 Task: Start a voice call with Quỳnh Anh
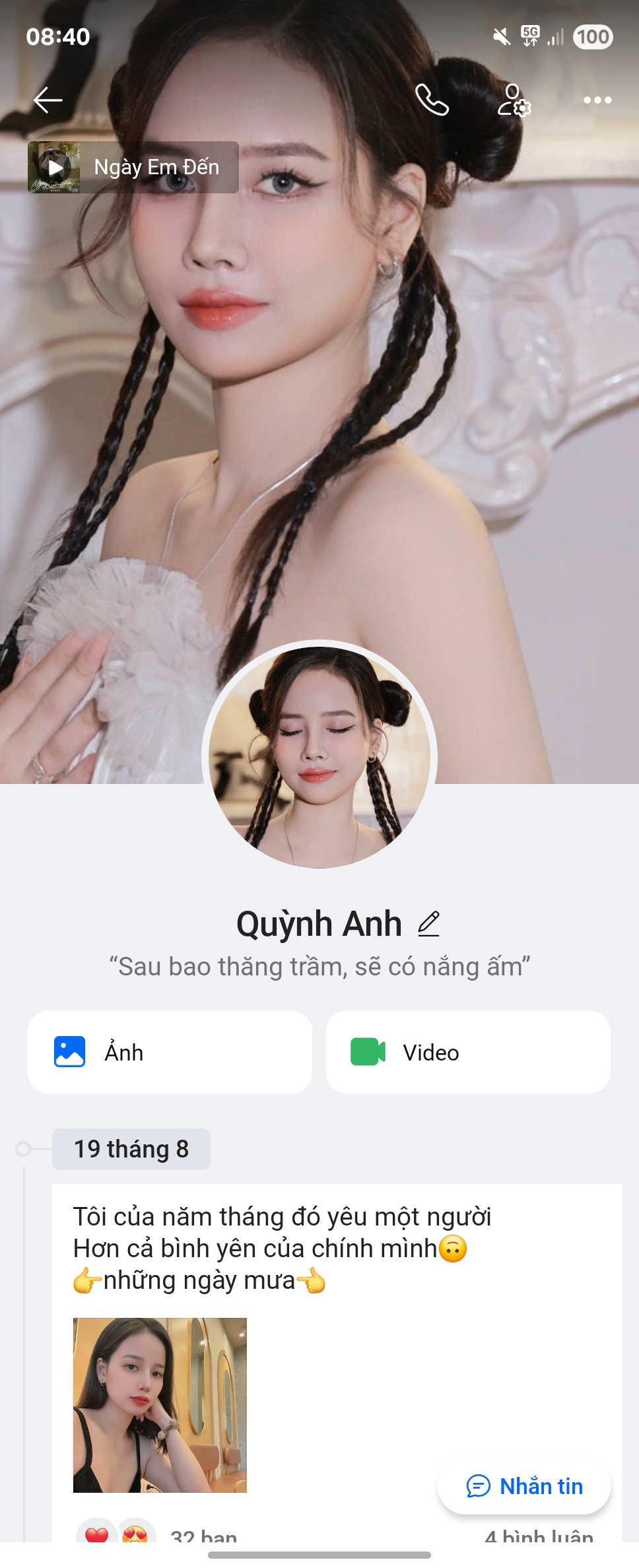tap(432, 100)
